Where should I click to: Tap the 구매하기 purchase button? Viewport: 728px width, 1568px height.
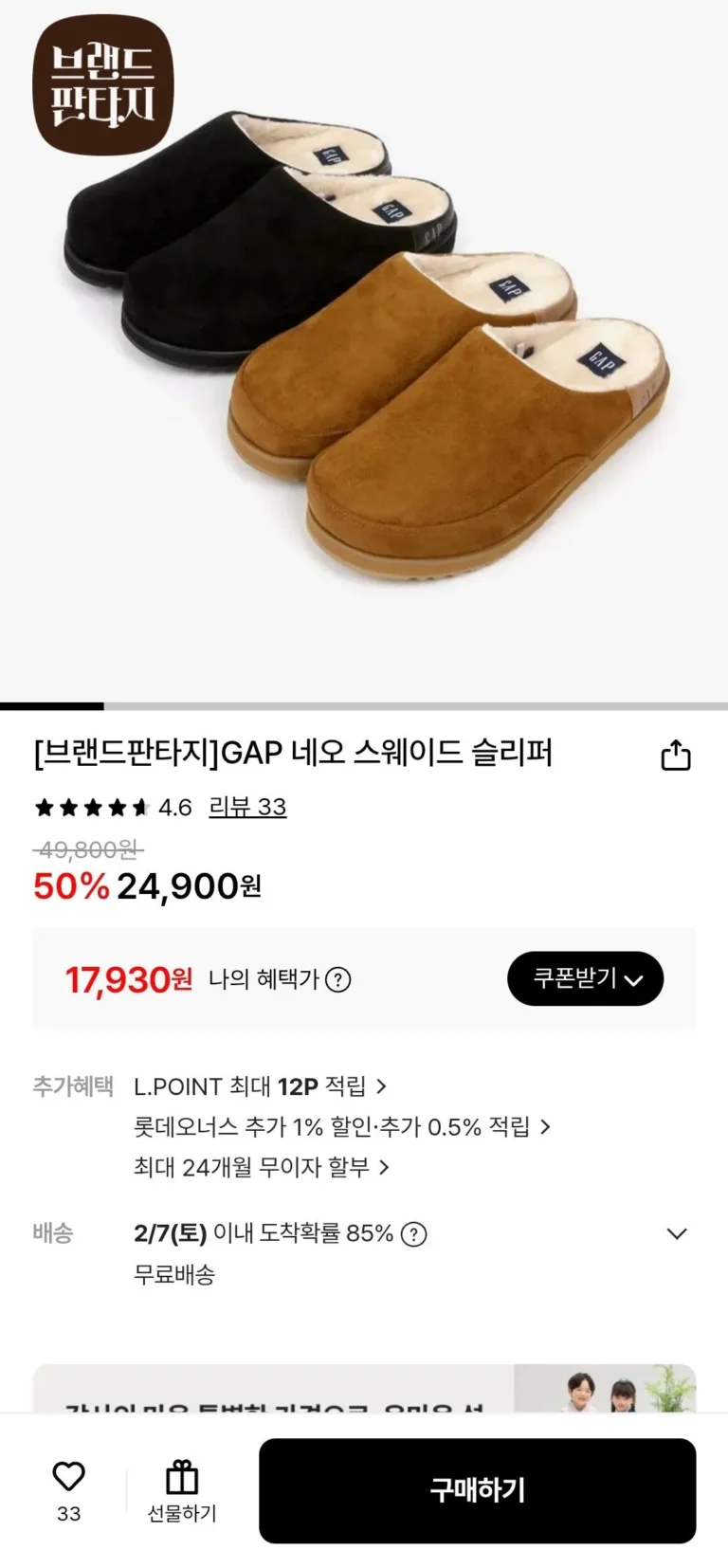477,1490
